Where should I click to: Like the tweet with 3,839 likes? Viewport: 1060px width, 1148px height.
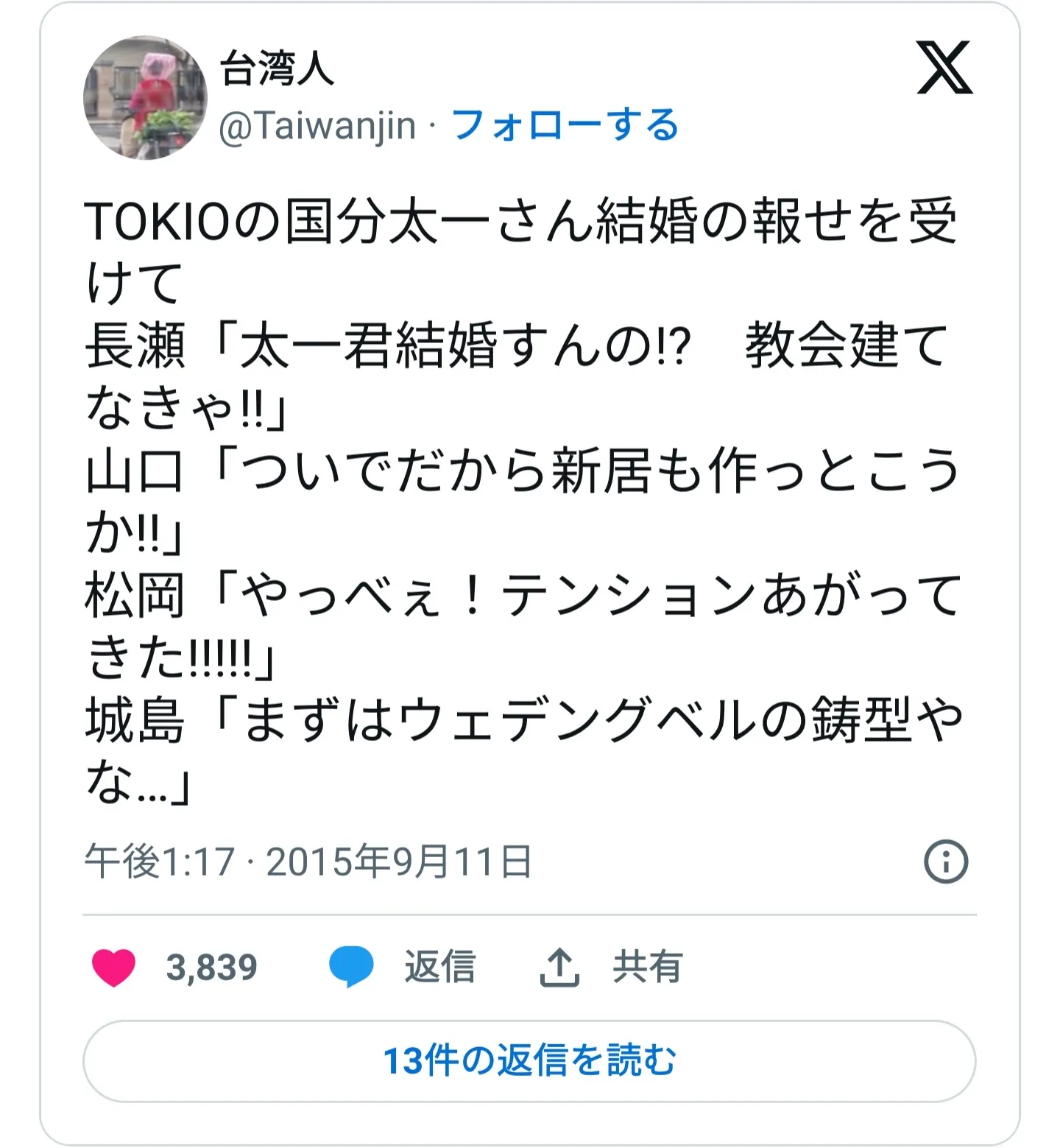point(115,967)
